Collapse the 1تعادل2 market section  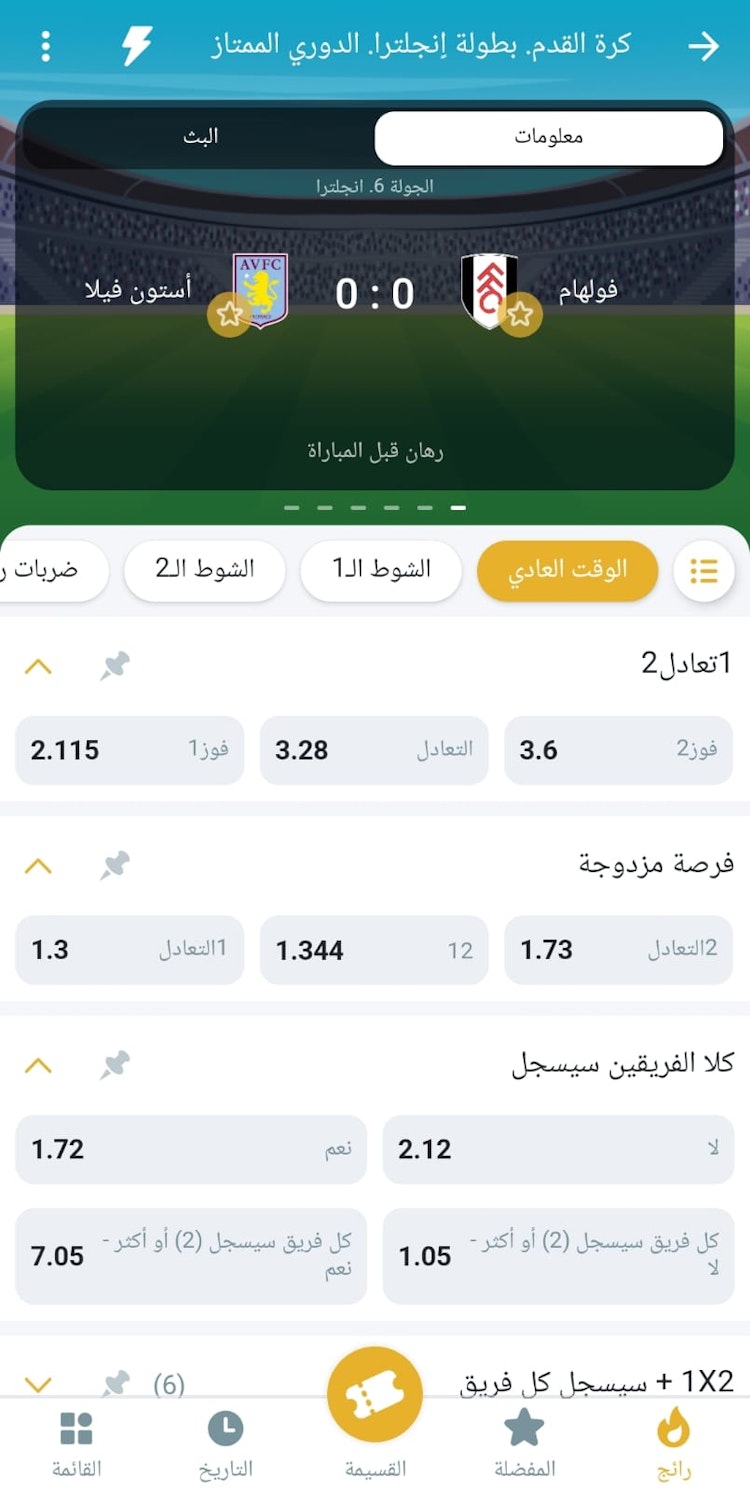tap(38, 666)
